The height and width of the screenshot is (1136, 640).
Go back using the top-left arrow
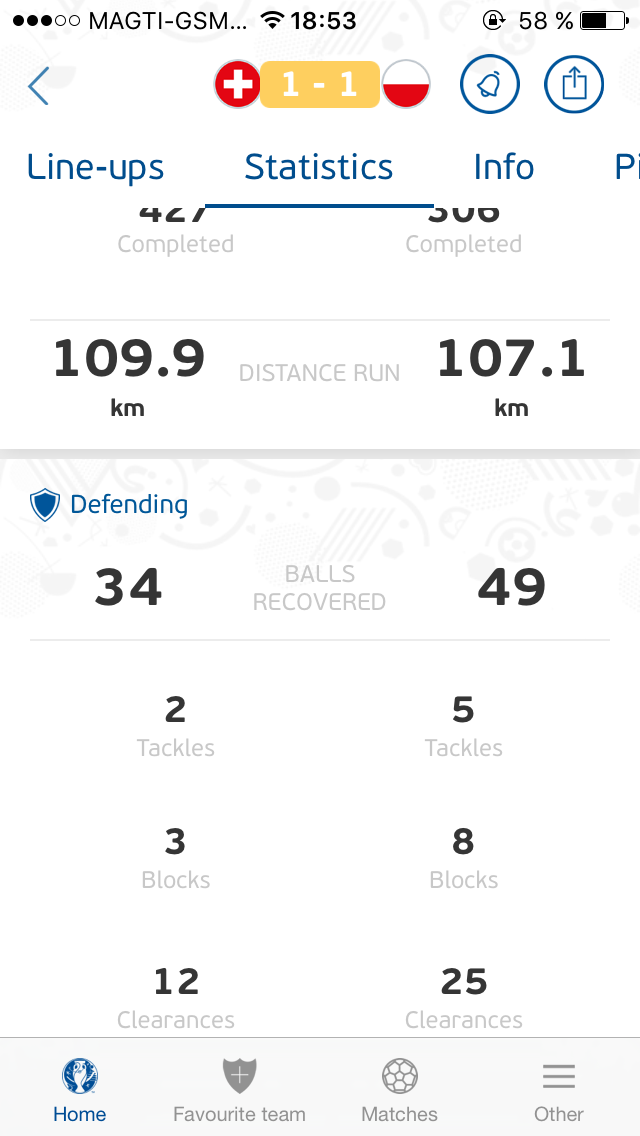39,86
